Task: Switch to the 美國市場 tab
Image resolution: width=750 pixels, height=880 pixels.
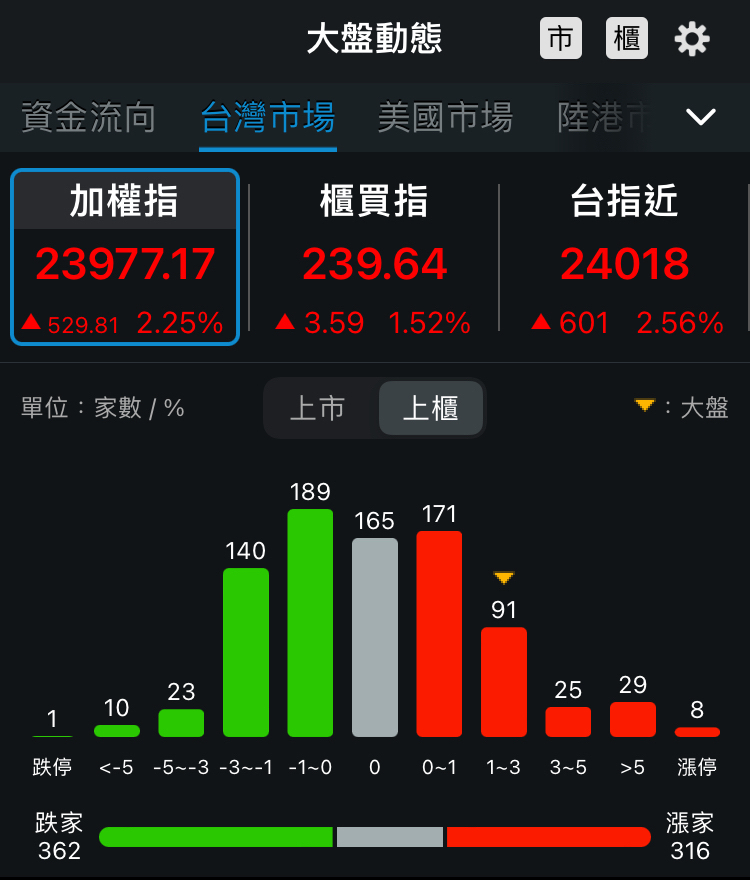Action: click(x=445, y=117)
